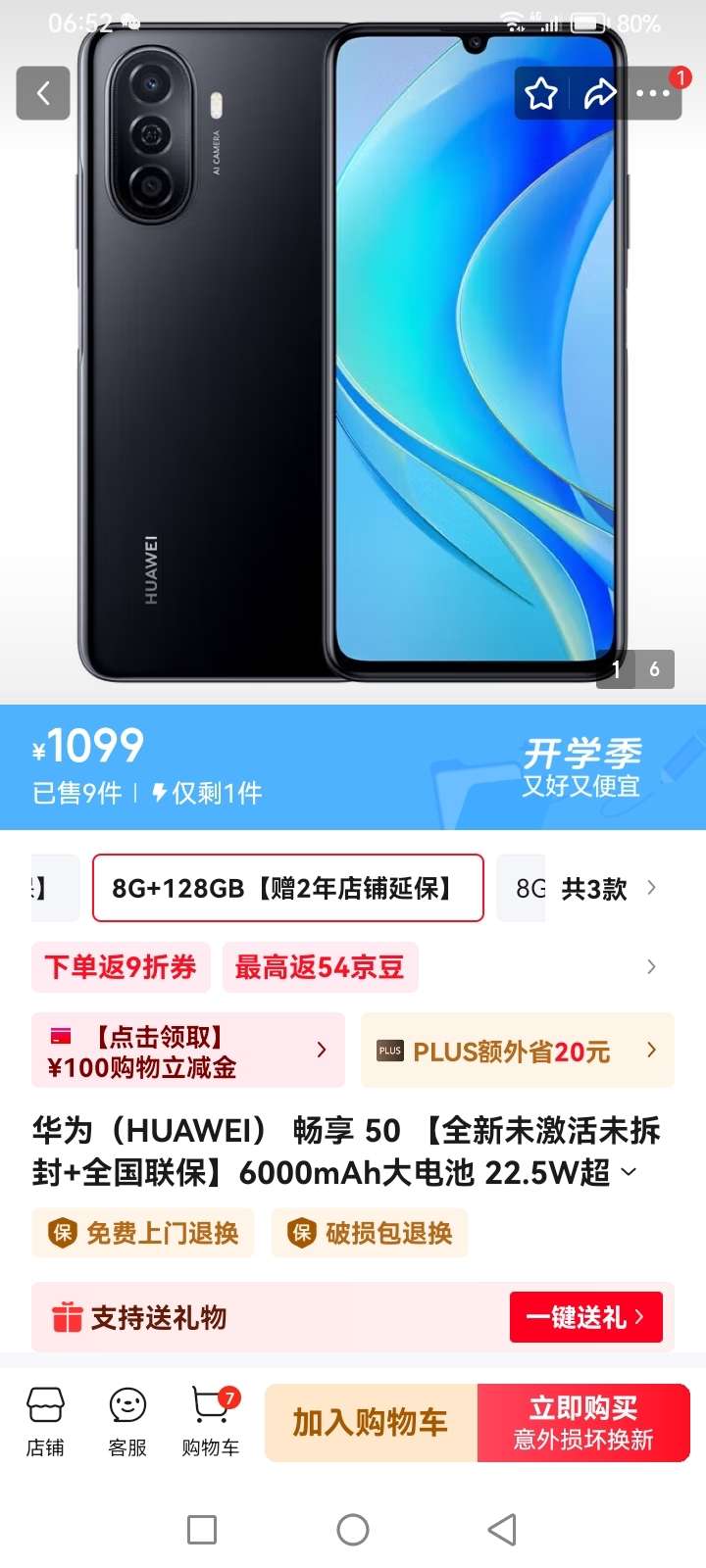The height and width of the screenshot is (1568, 706).
Task: Tap the 最高返54京豆 promotion tag
Action: pos(320,967)
